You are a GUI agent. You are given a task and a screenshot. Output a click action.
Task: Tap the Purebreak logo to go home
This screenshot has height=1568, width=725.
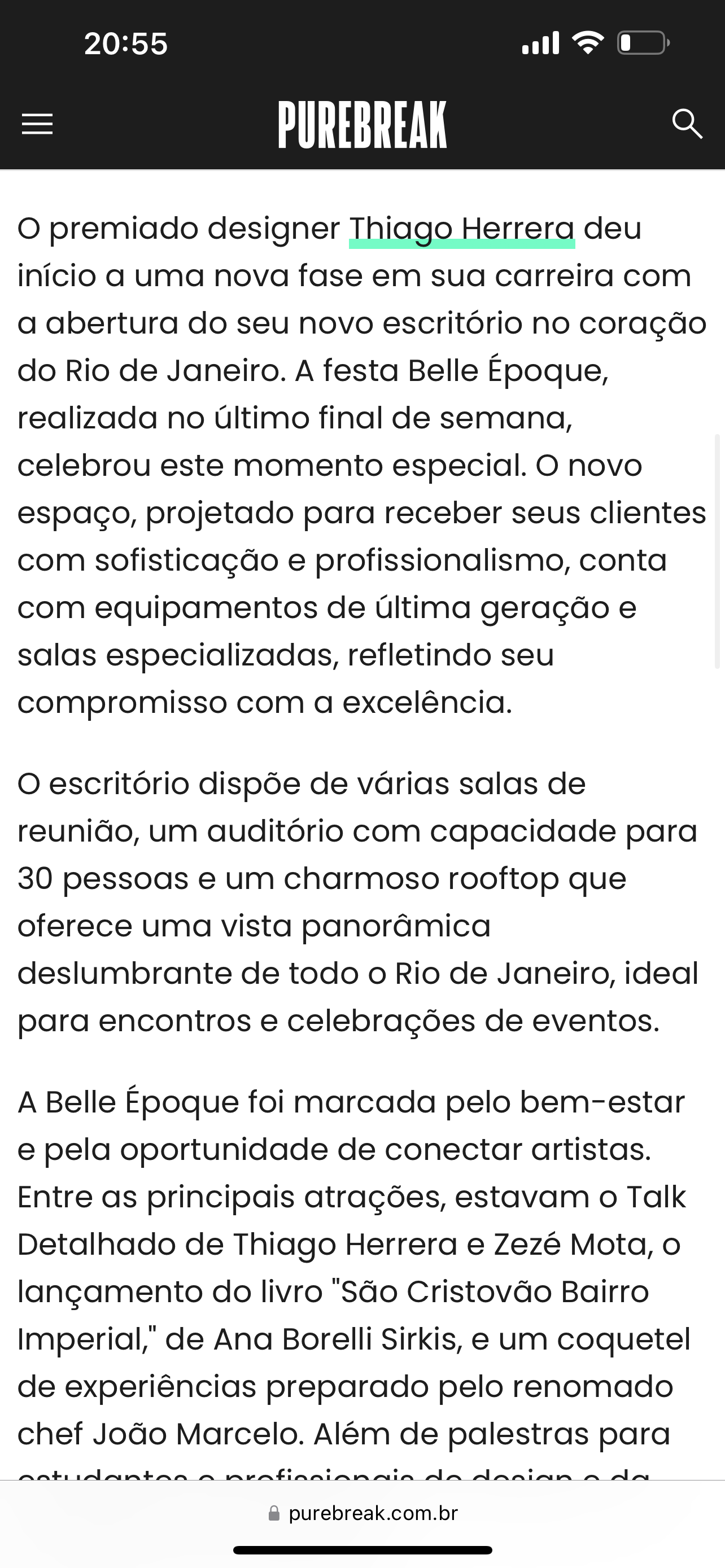[362, 125]
